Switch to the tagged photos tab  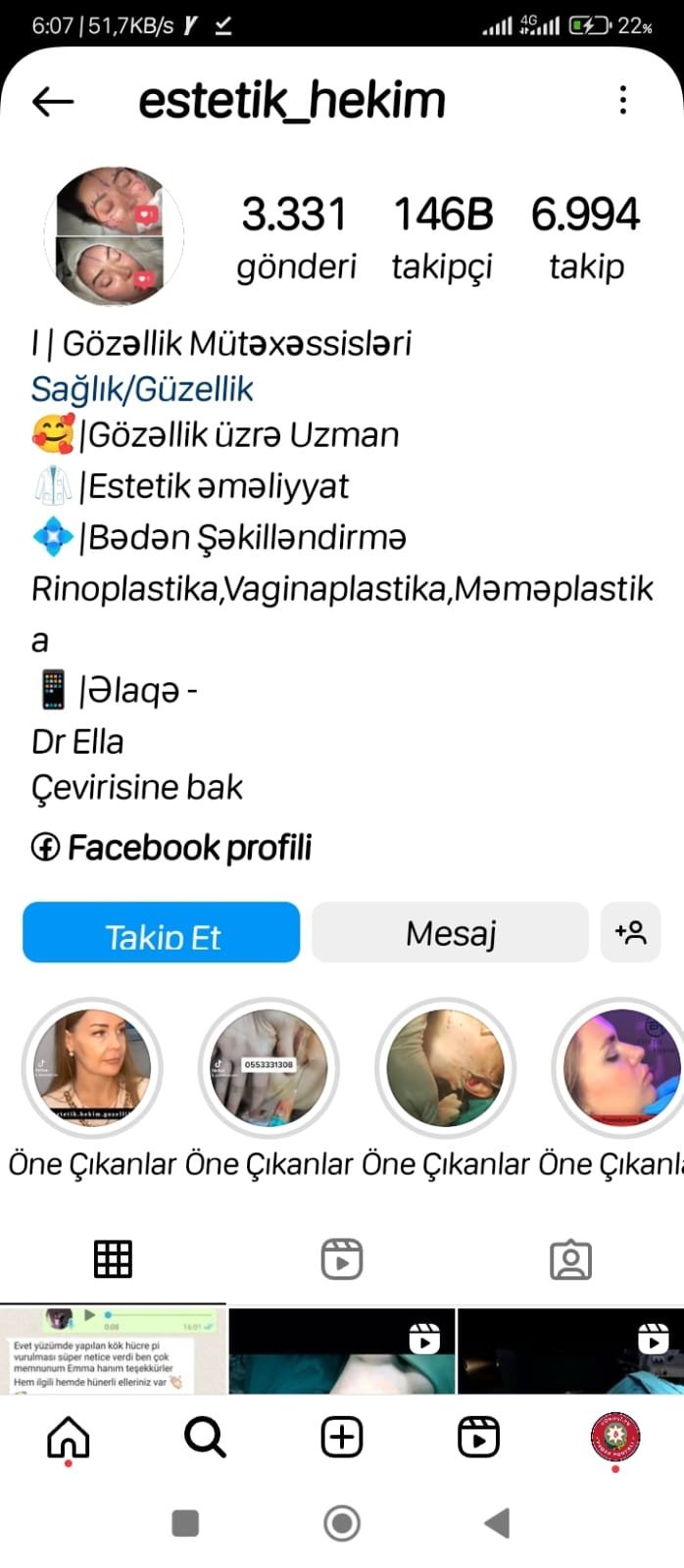[x=570, y=1259]
